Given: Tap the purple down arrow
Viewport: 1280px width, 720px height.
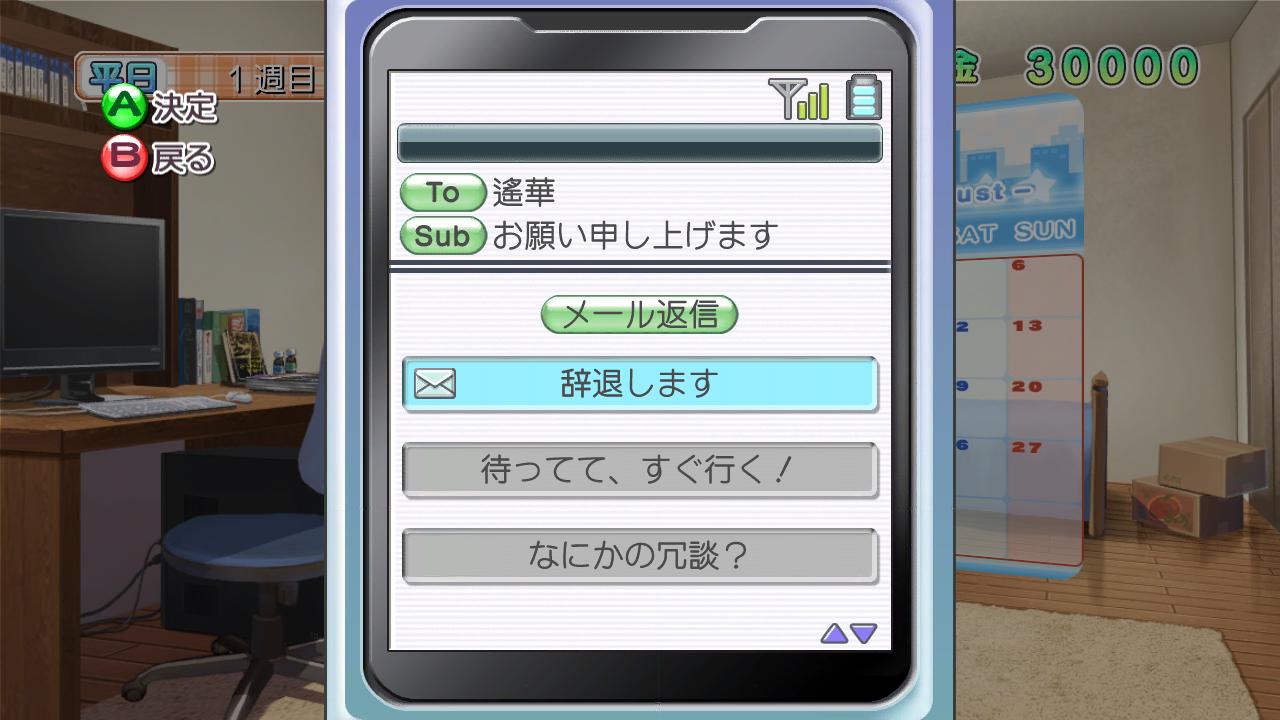Looking at the screenshot, I should click(x=863, y=633).
